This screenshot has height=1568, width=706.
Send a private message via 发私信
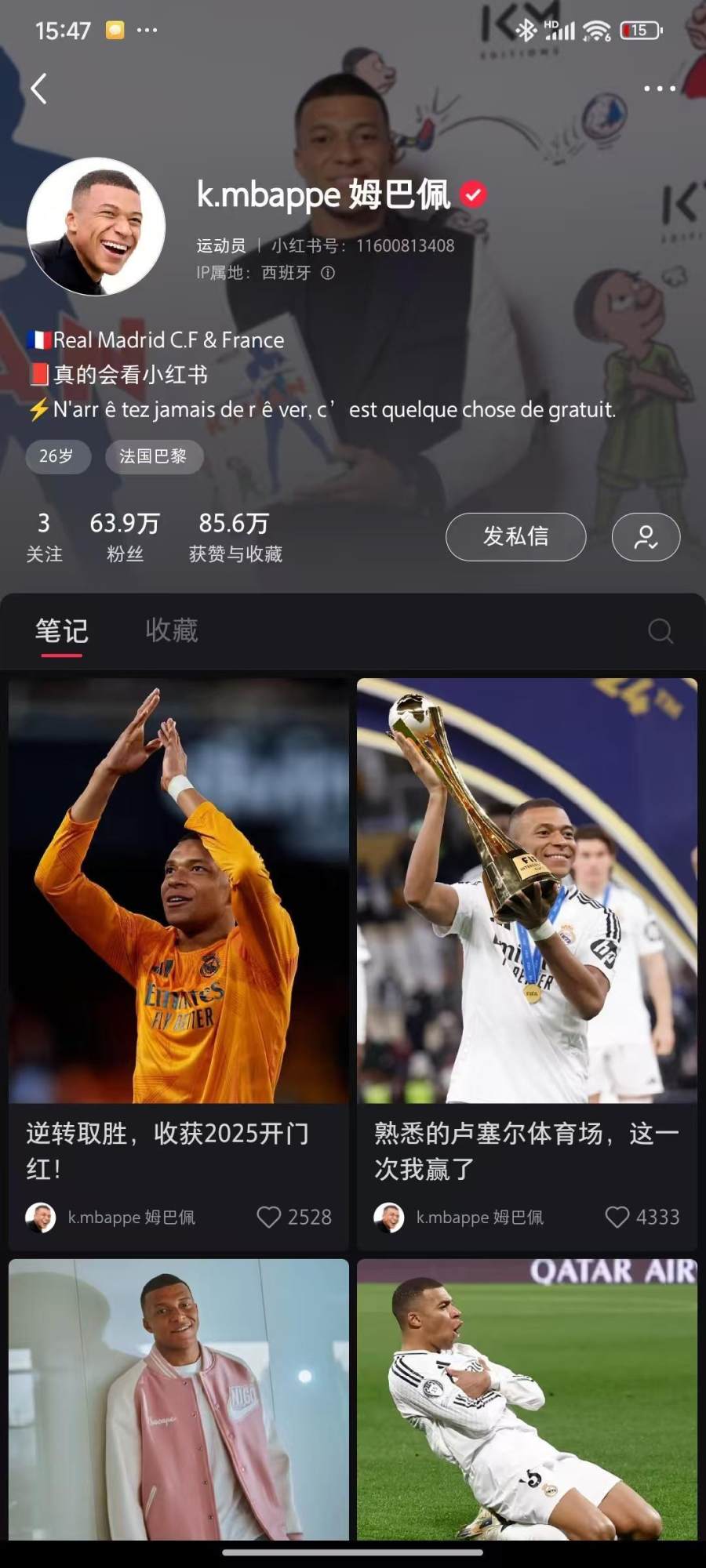pos(515,537)
